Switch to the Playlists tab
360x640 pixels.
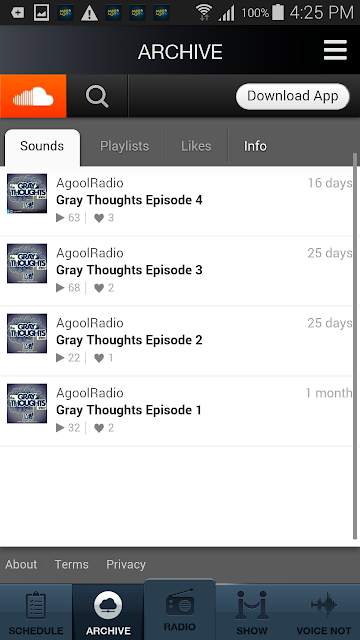click(x=124, y=146)
